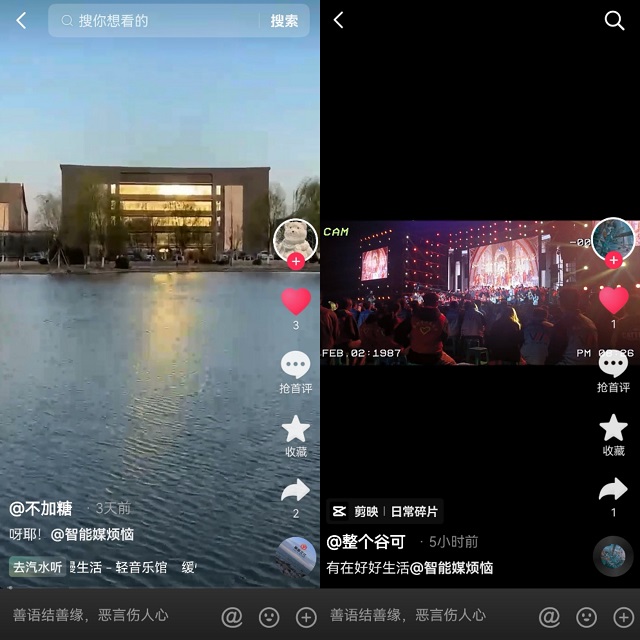Image resolution: width=640 pixels, height=640 pixels.
Task: Share the 整个谷可 video with 1 share
Action: [x=614, y=490]
